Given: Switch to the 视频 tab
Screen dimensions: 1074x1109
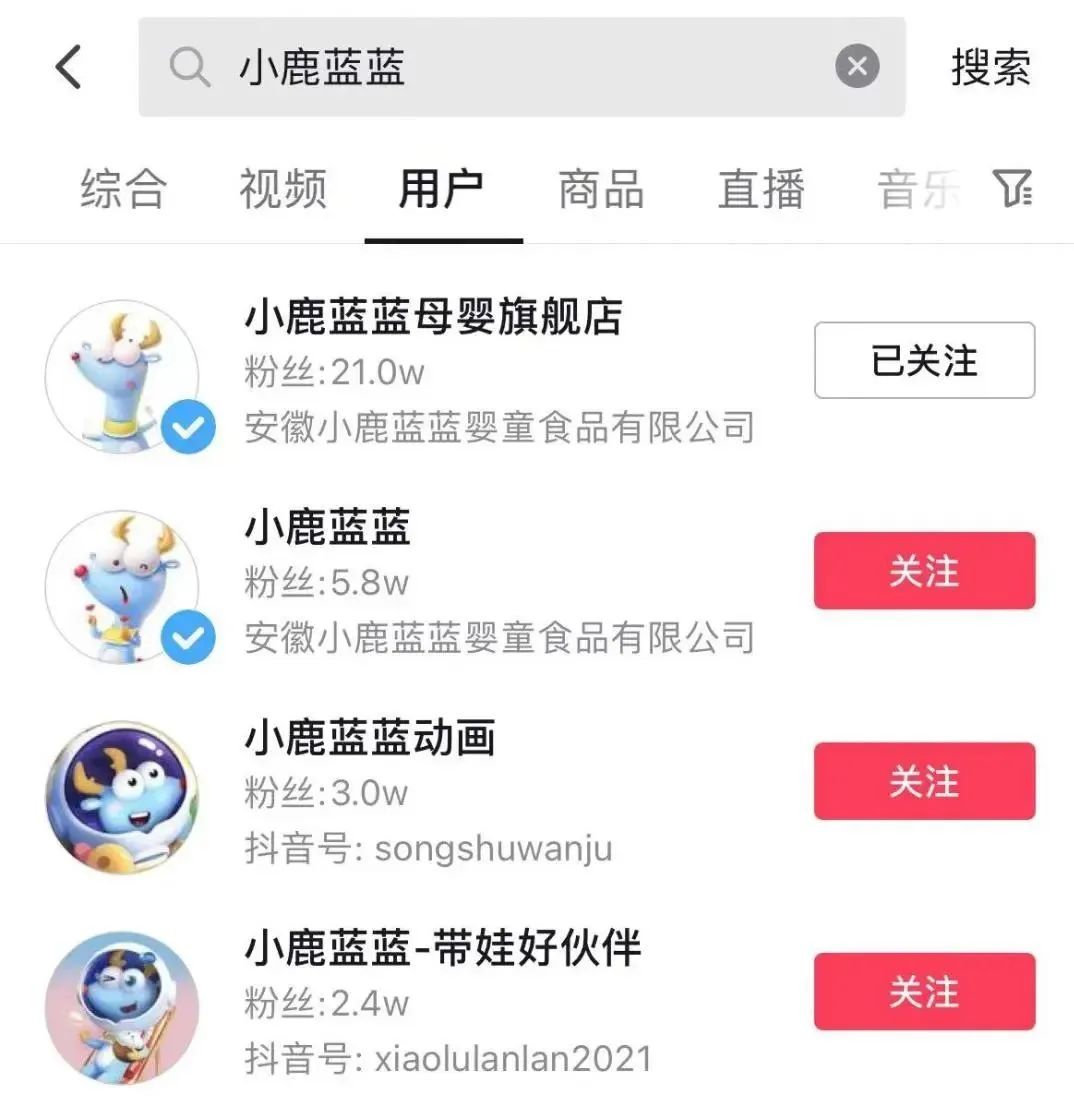Looking at the screenshot, I should point(282,190).
